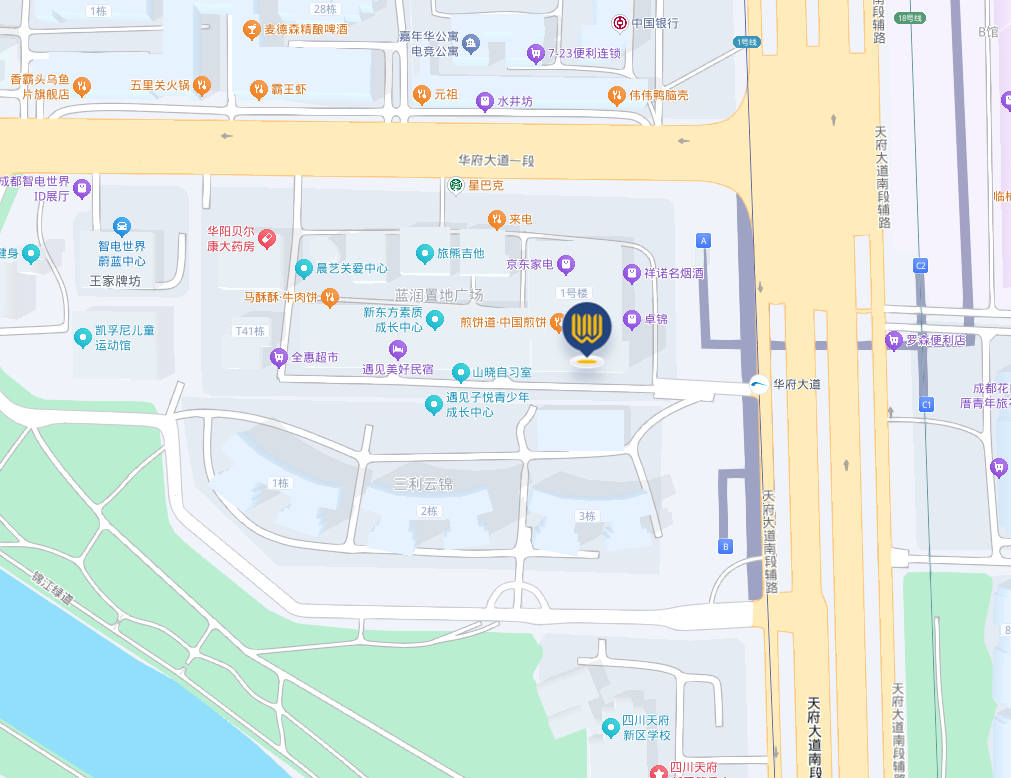Select the 旅熊吉他 marker
The height and width of the screenshot is (778, 1011).
coord(425,254)
